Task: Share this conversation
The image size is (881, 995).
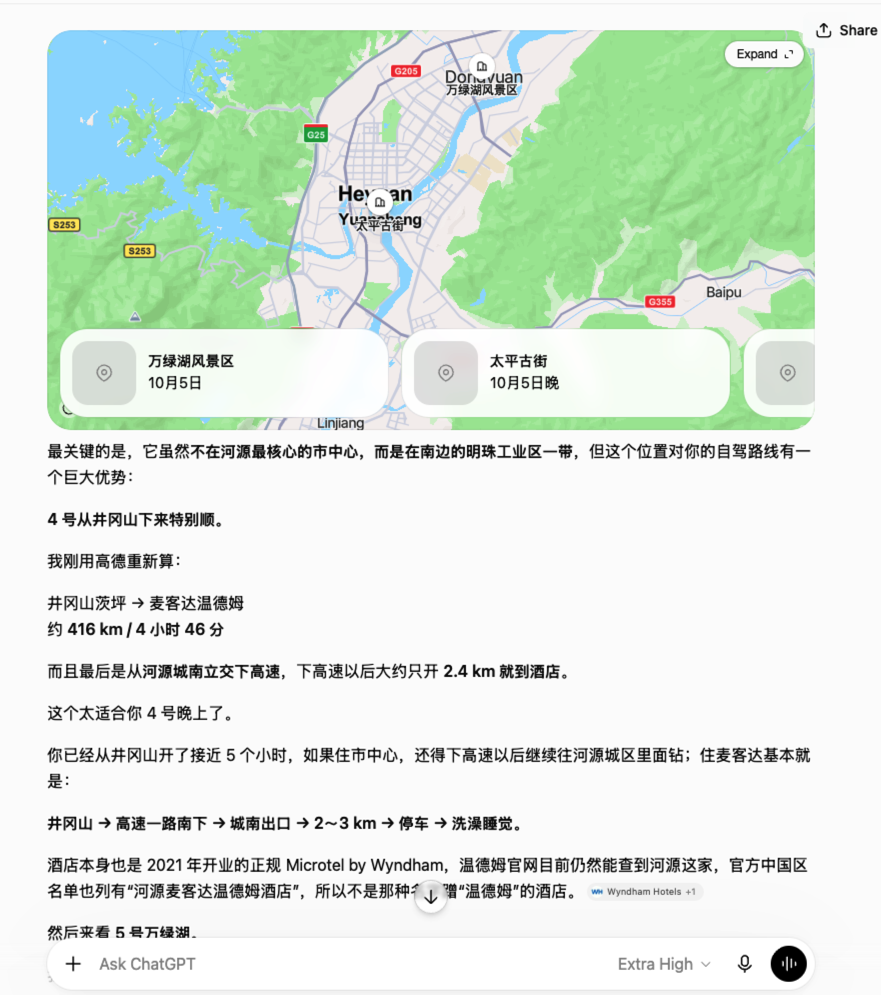Action: pyautogui.click(x=845, y=30)
